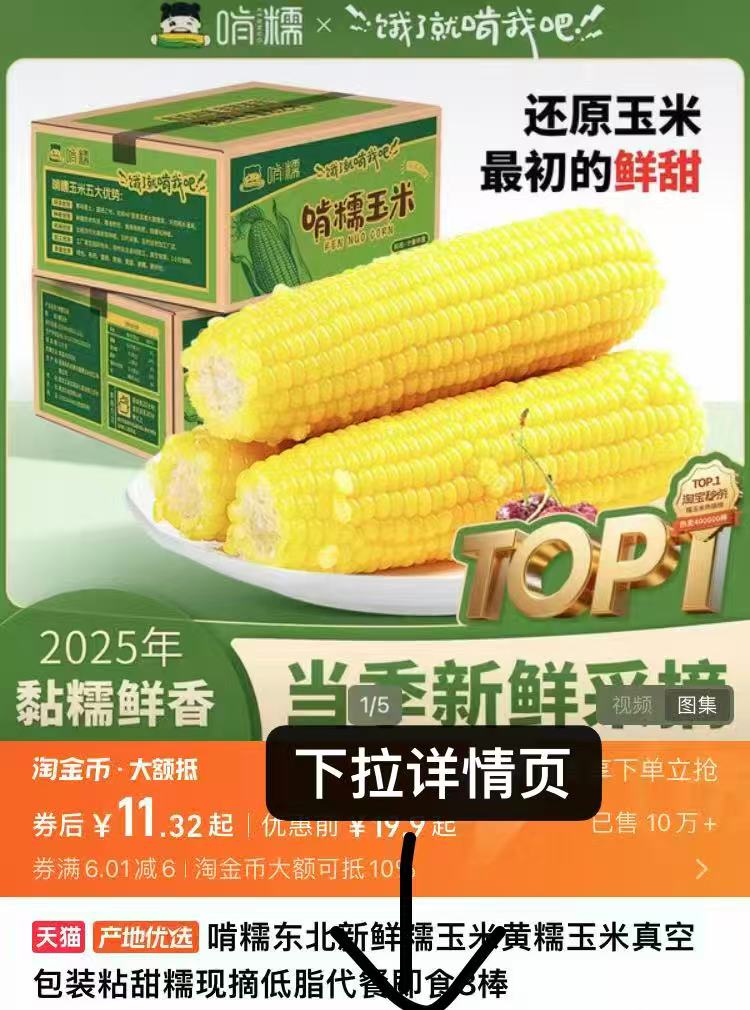The width and height of the screenshot is (750, 1010).
Task: Switch to the 视频 tab
Action: click(632, 705)
